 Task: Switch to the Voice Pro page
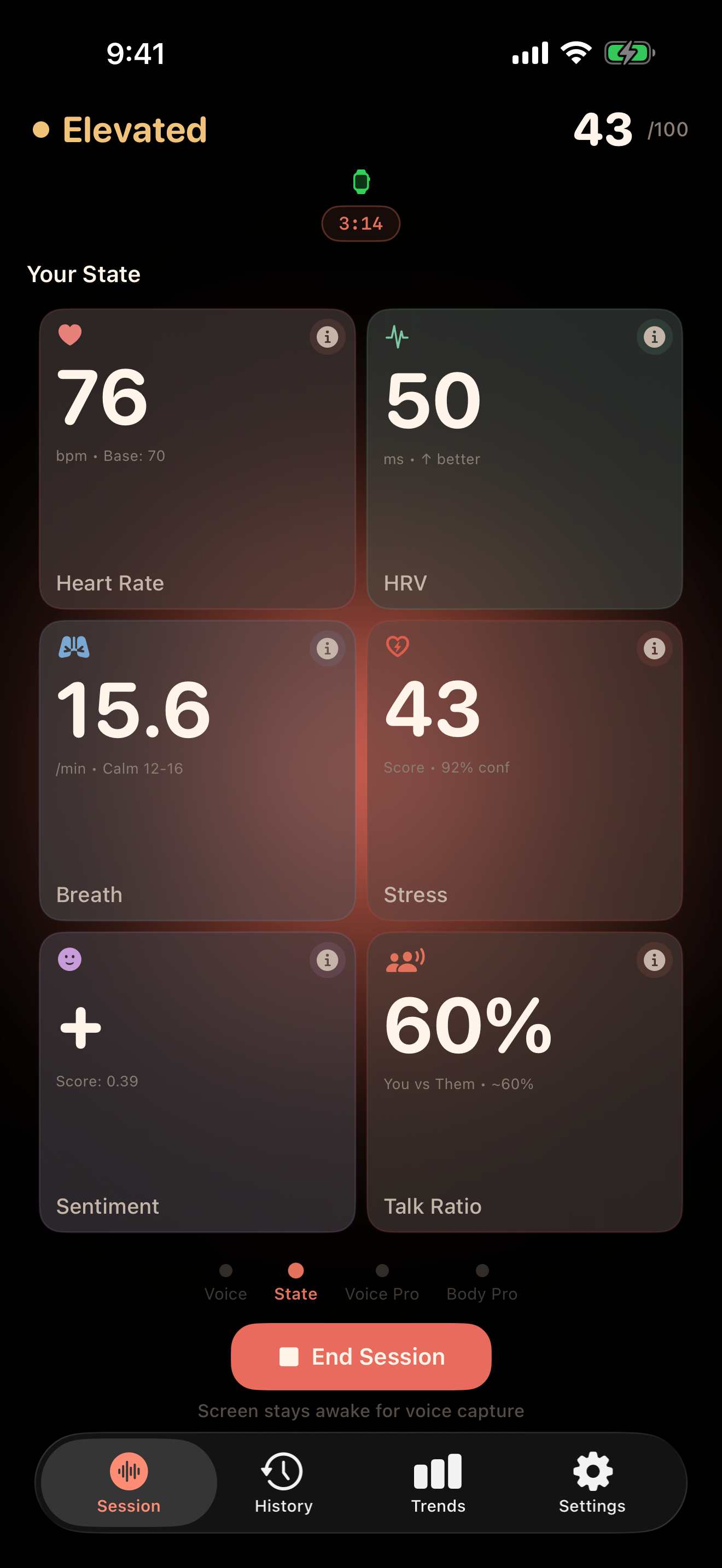click(x=382, y=1283)
